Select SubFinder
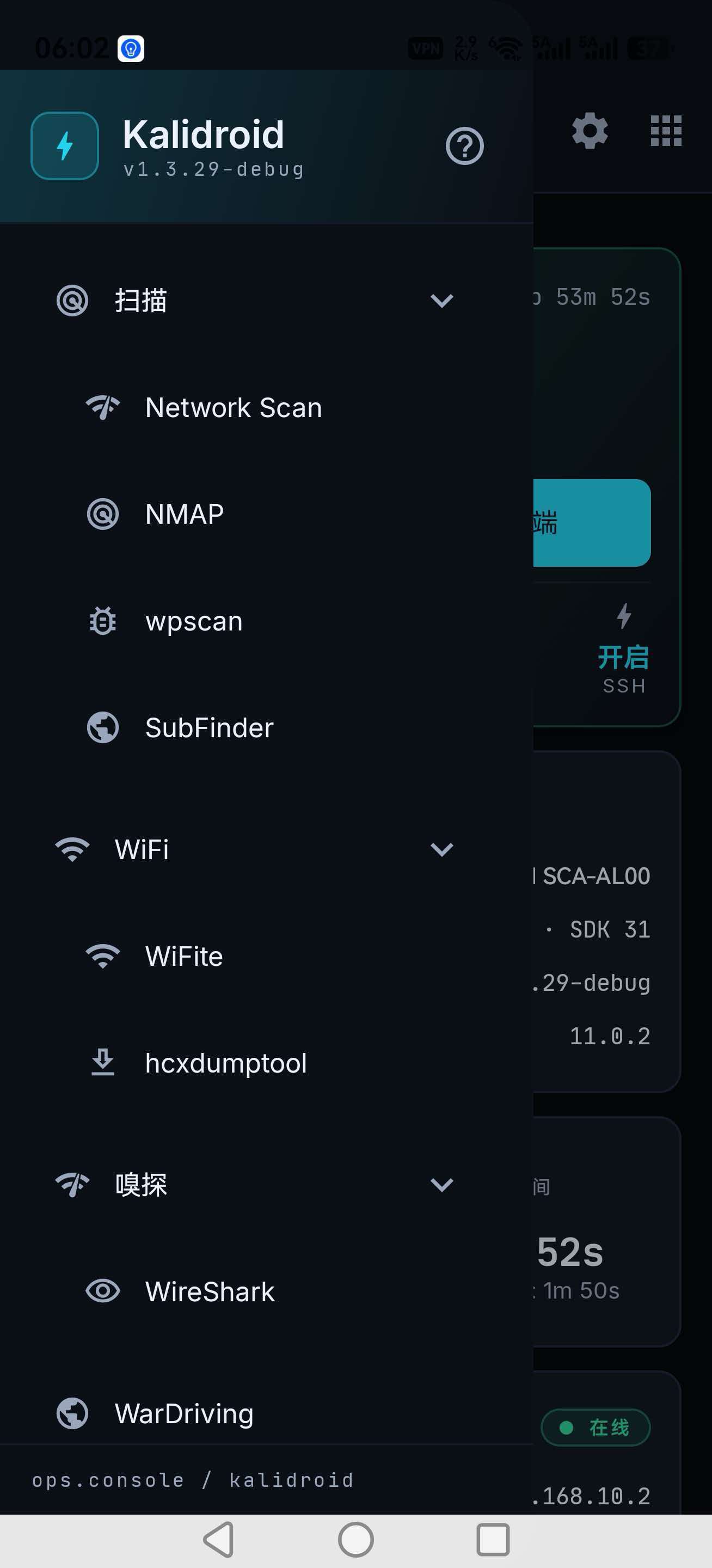The image size is (712, 1568). click(267, 728)
